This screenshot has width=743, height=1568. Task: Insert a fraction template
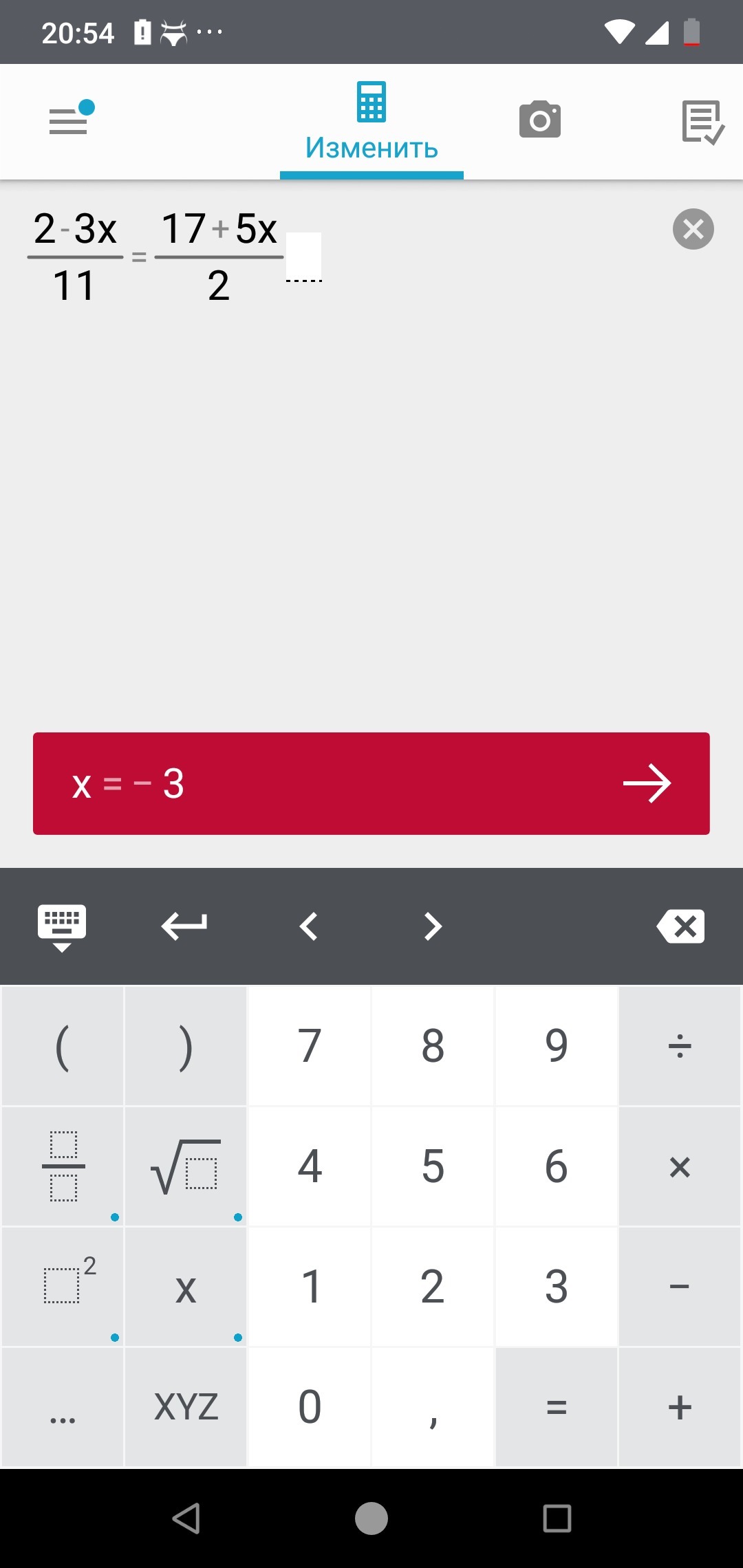coord(63,1166)
